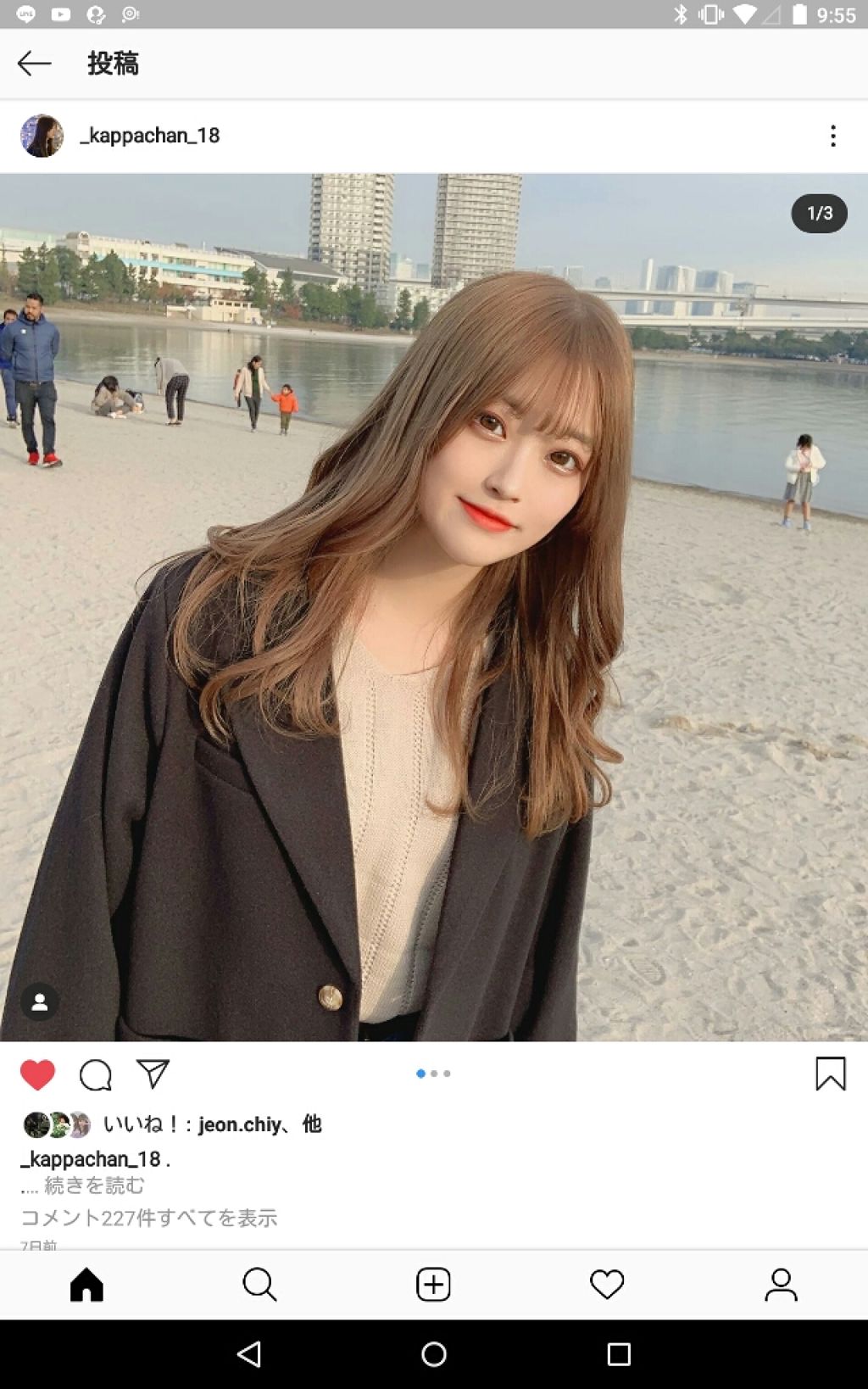
Task: Unlike the post via the red heart
Action: (37, 1074)
